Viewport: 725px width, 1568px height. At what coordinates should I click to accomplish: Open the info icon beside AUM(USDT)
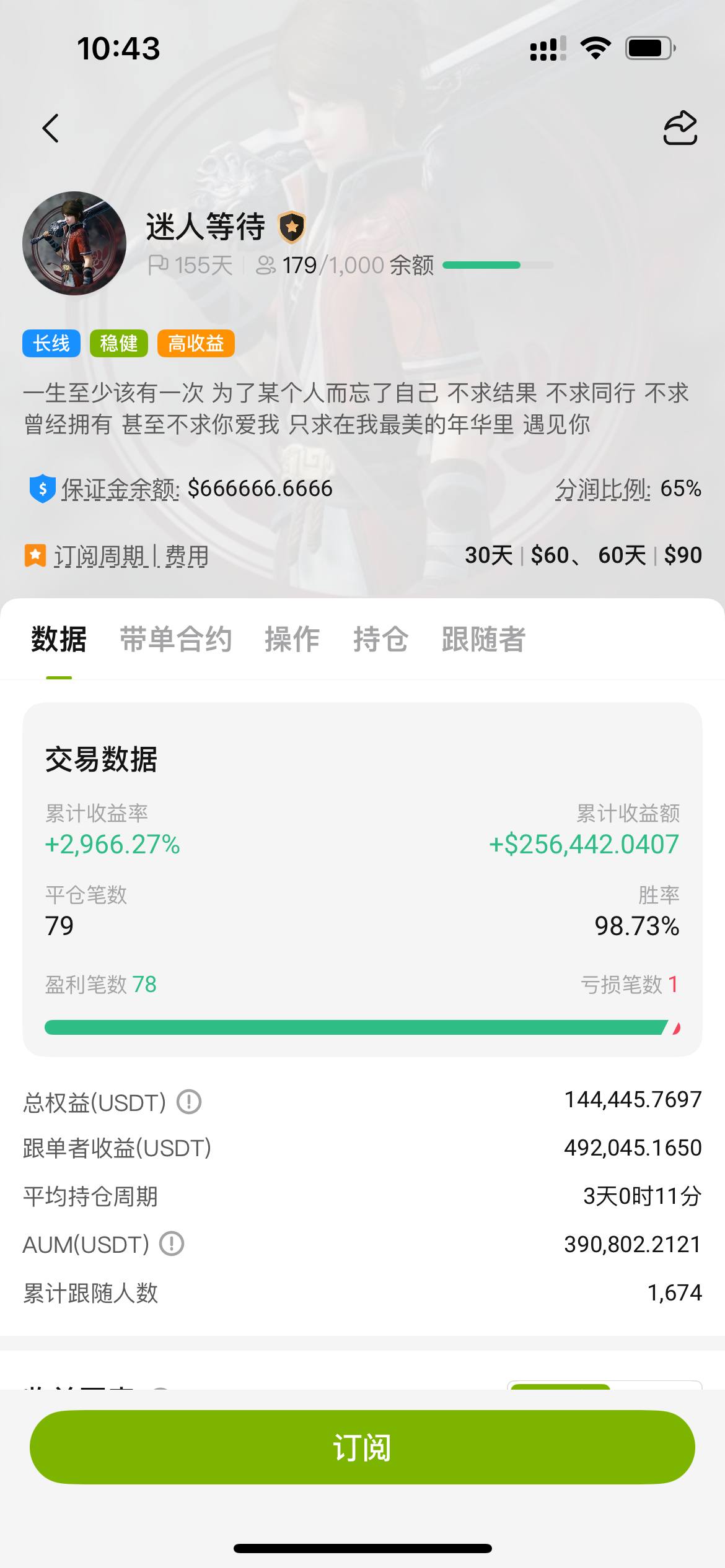[172, 1244]
